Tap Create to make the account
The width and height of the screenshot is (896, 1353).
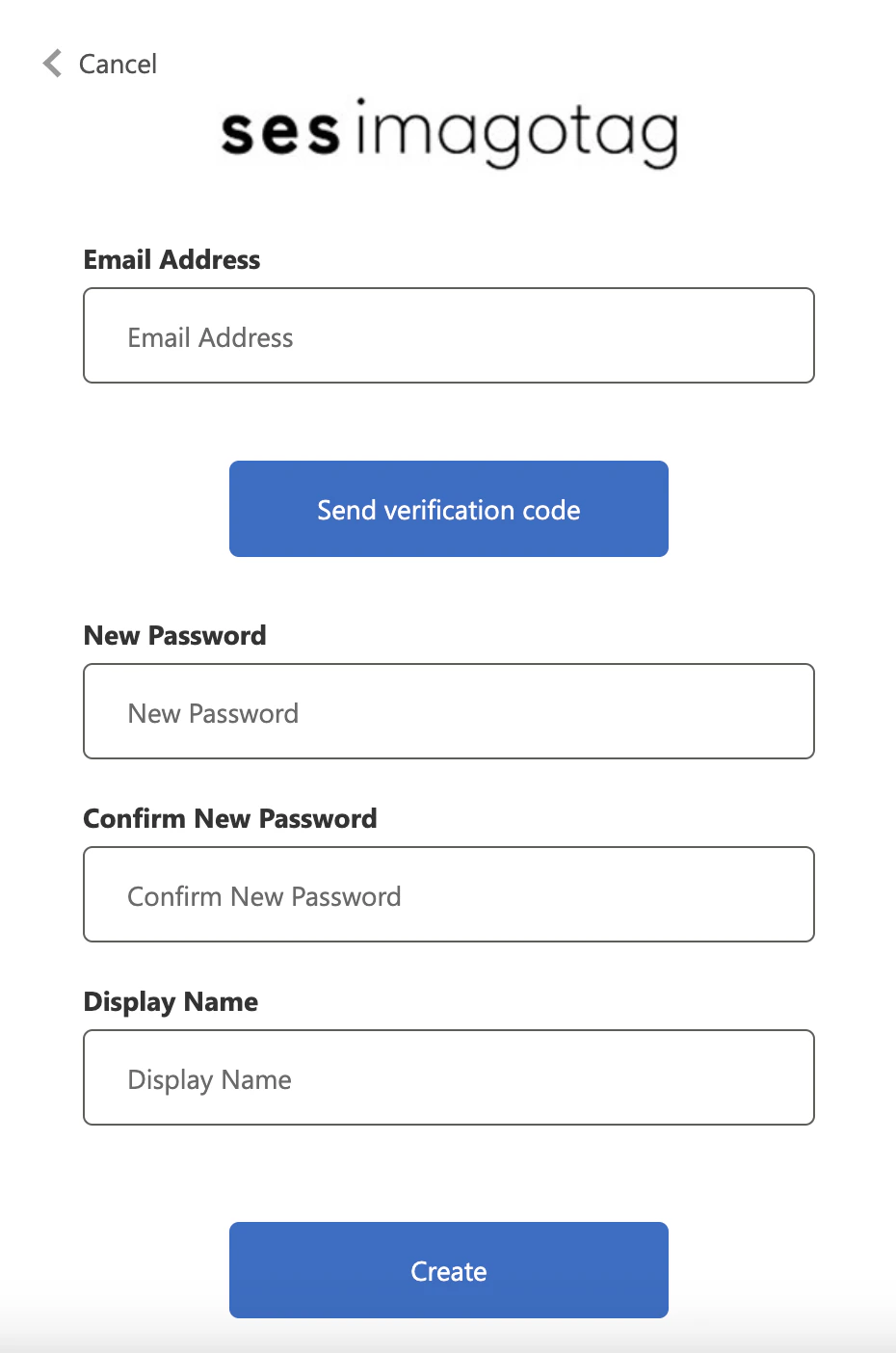coord(449,1270)
